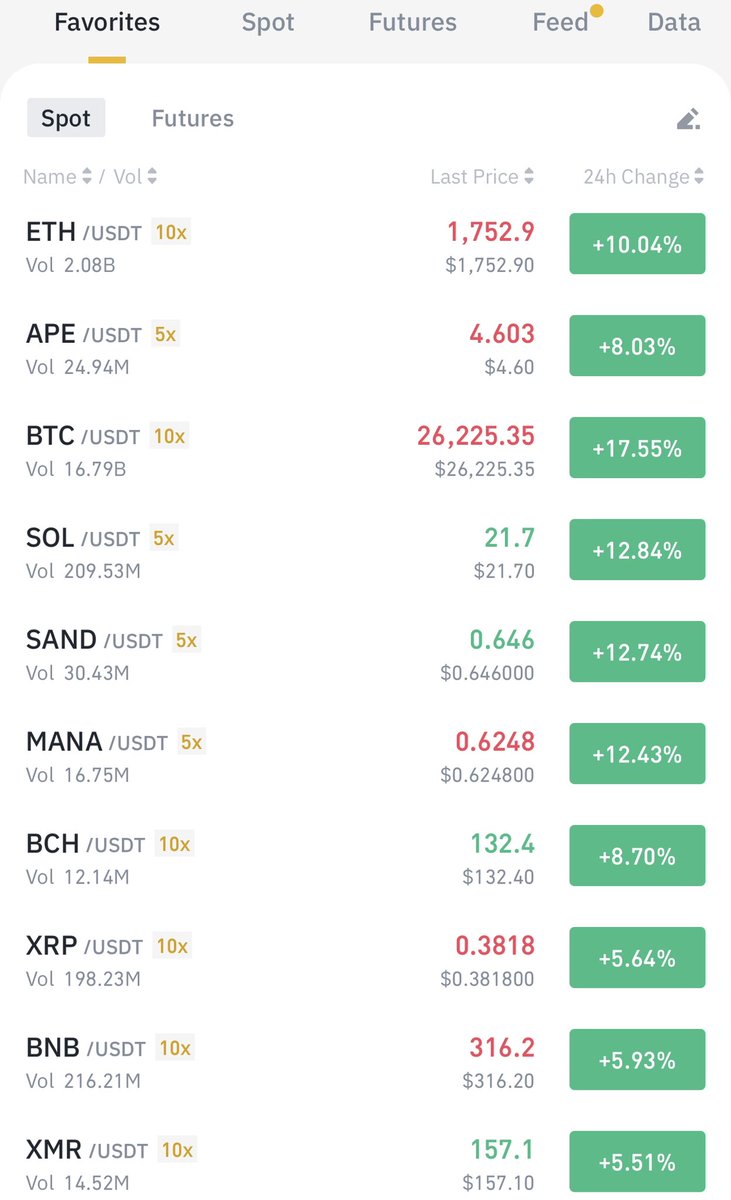The image size is (731, 1200).
Task: Open the APE/USDT pair
Action: [x=365, y=346]
